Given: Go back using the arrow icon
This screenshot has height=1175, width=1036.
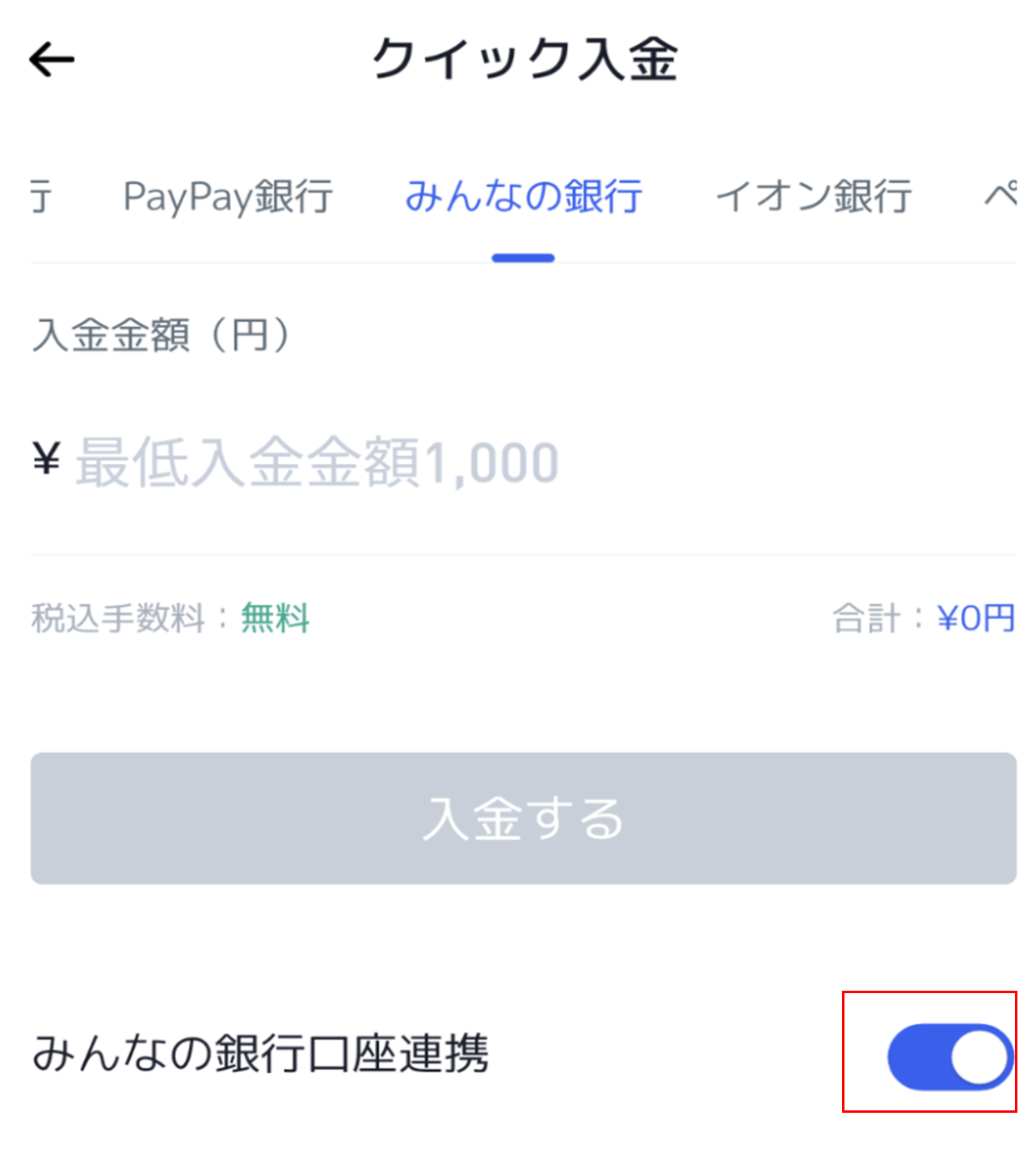Looking at the screenshot, I should coord(52,60).
